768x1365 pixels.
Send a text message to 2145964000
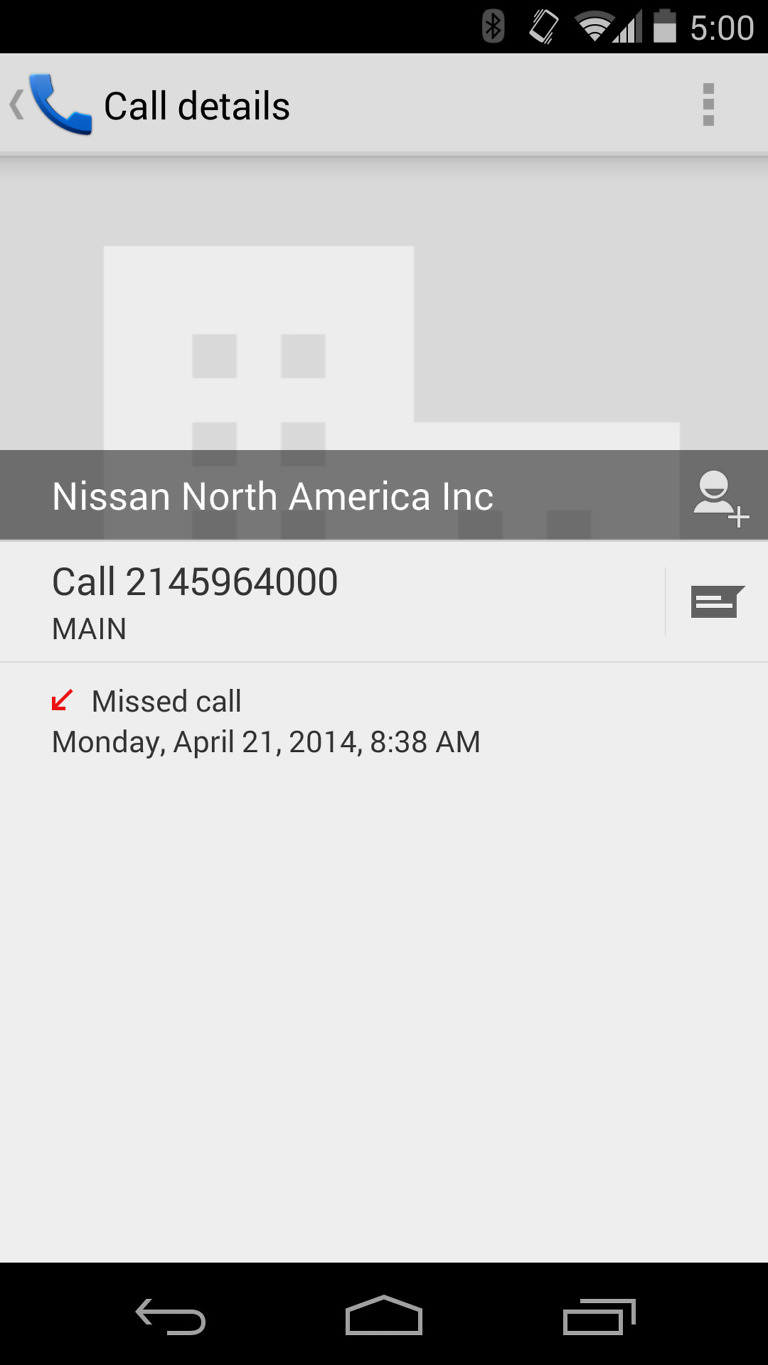pos(717,602)
